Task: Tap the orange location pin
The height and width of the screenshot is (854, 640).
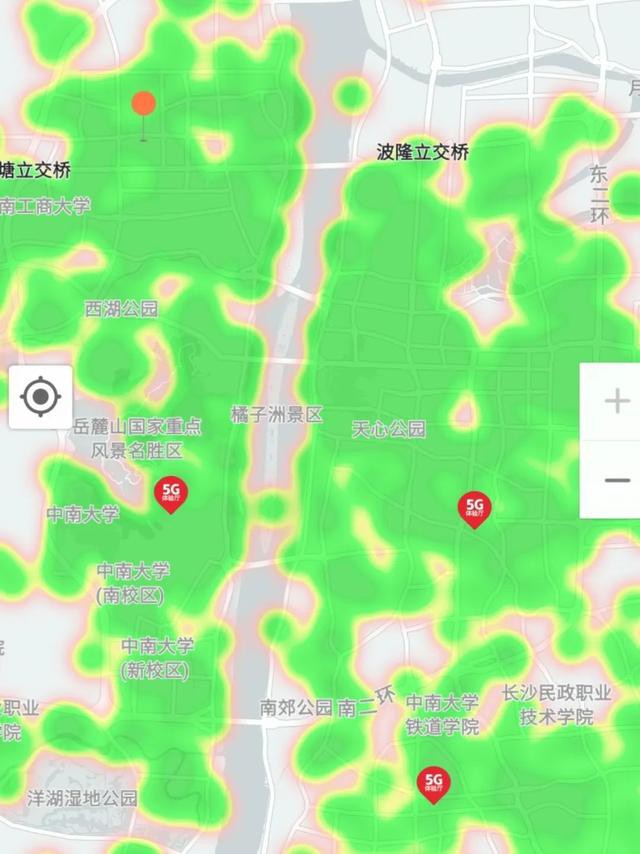Action: pyautogui.click(x=144, y=104)
